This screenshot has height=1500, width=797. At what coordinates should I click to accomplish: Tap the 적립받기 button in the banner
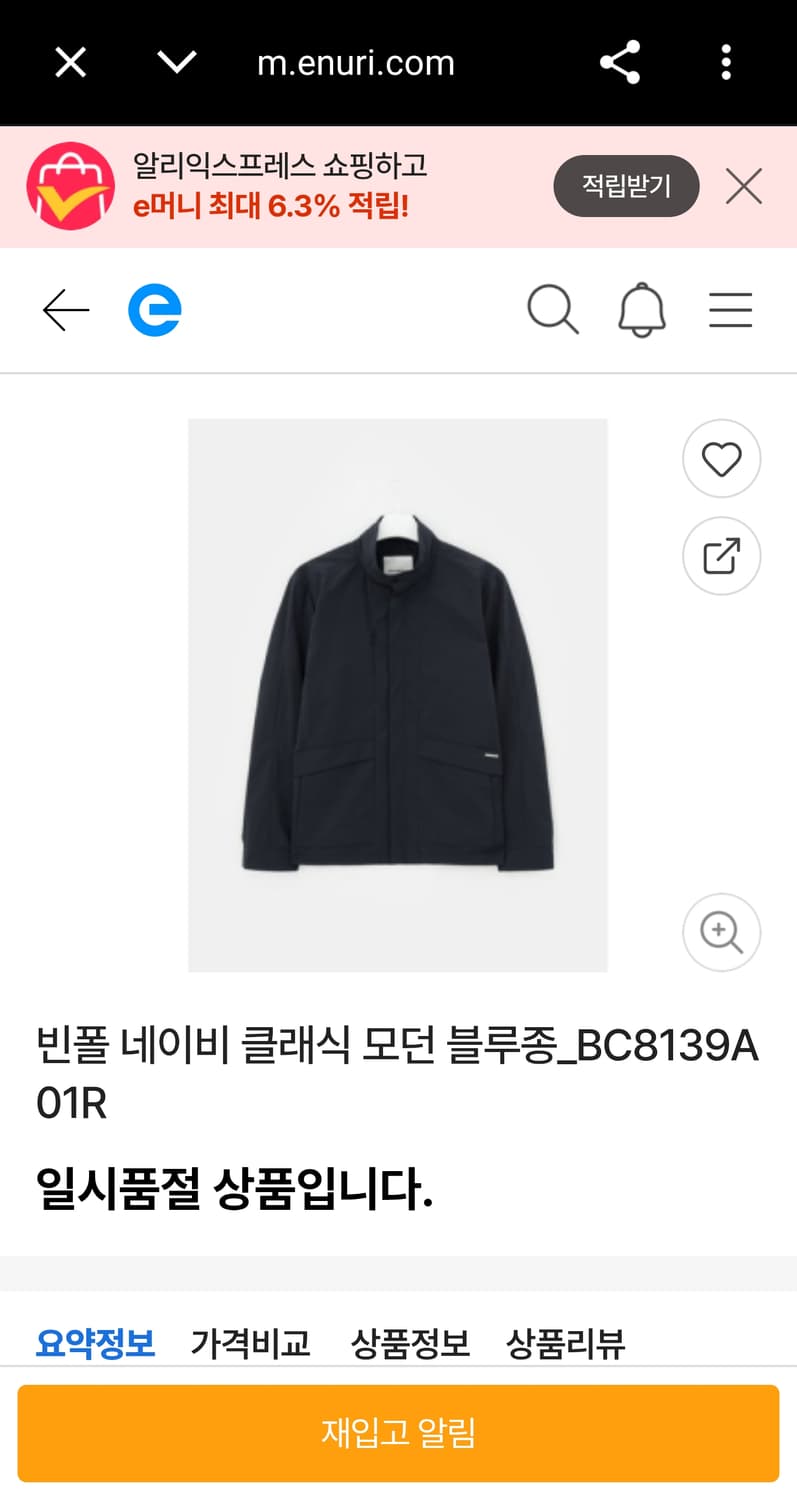pos(626,186)
